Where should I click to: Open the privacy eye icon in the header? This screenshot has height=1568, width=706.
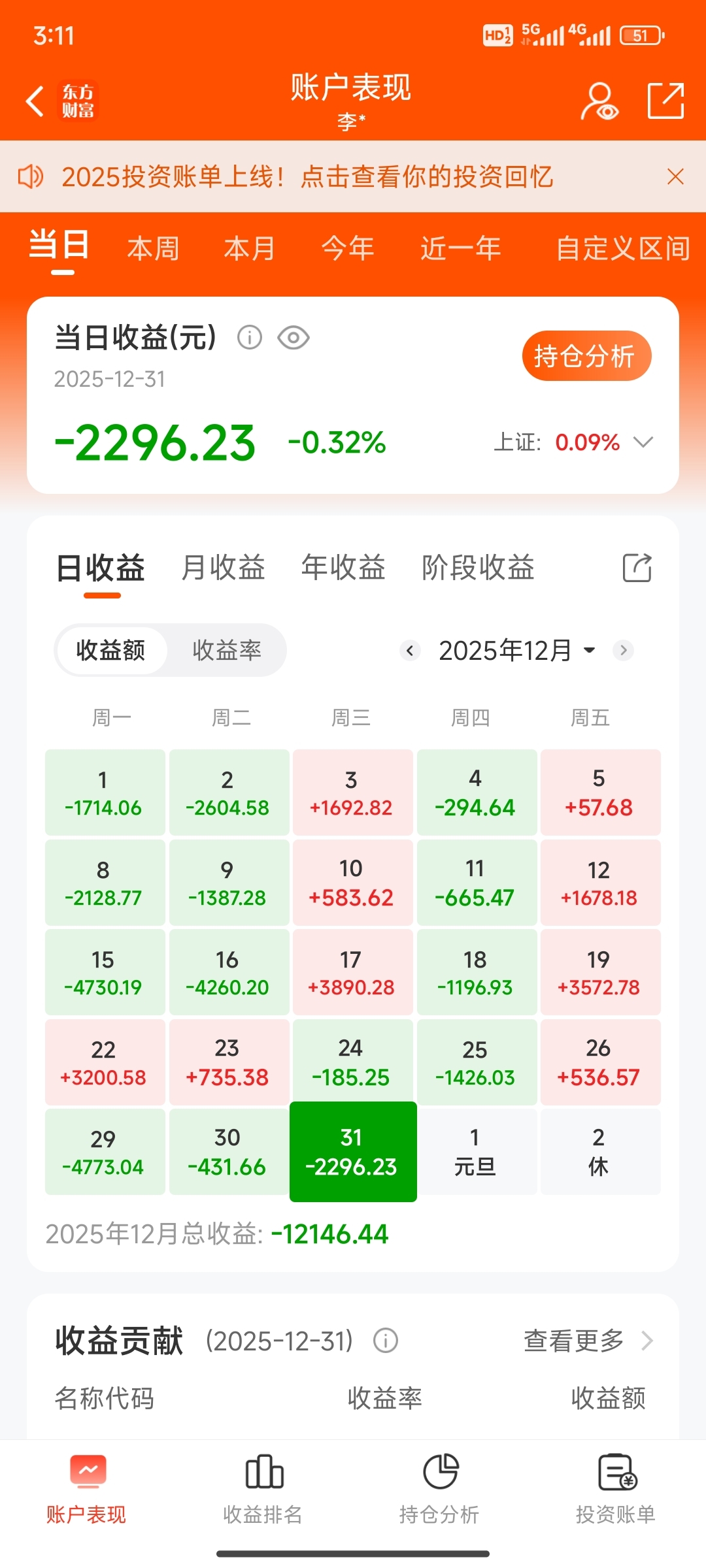point(598,101)
